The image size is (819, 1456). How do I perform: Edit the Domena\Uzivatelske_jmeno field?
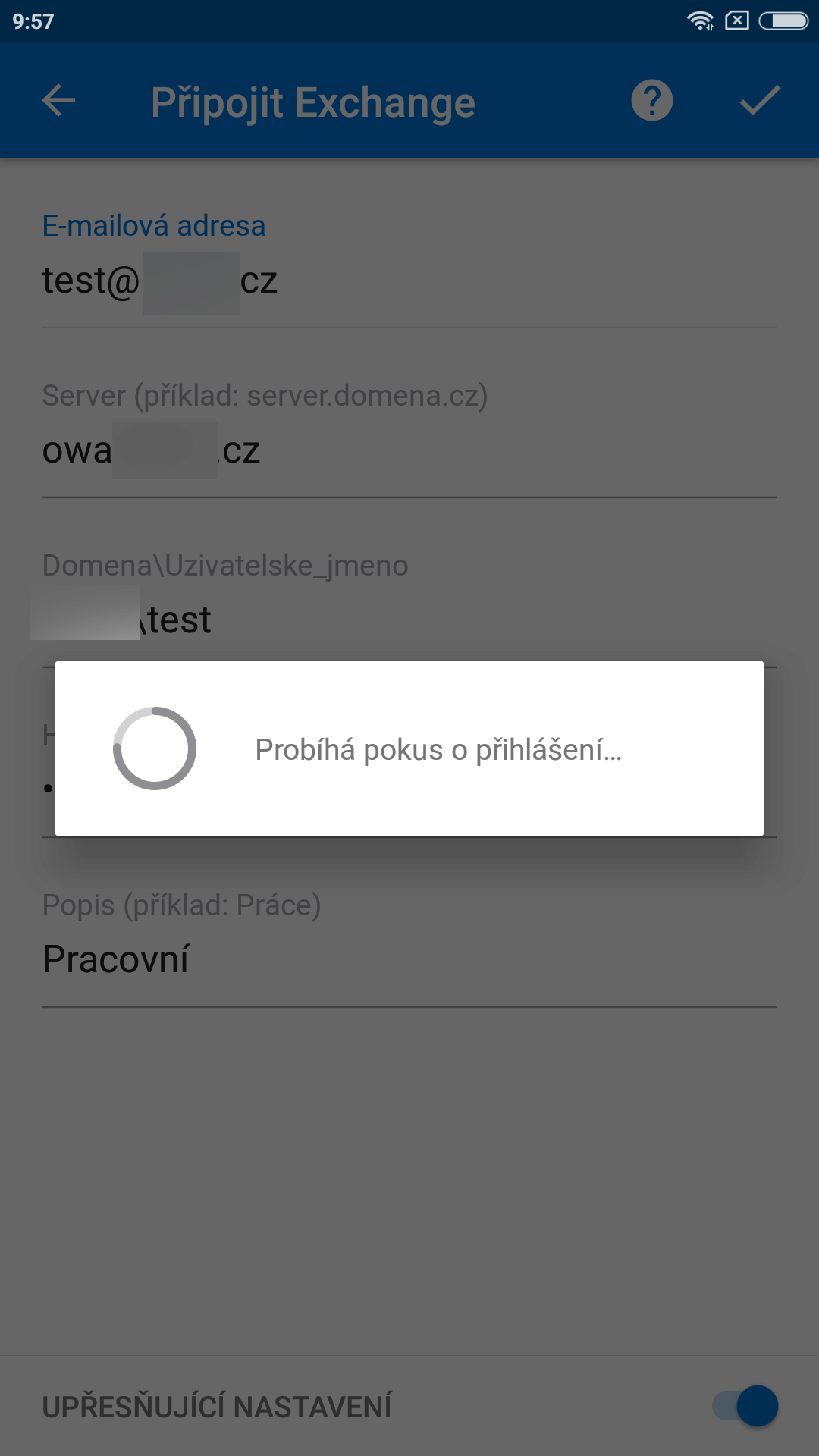click(x=409, y=621)
